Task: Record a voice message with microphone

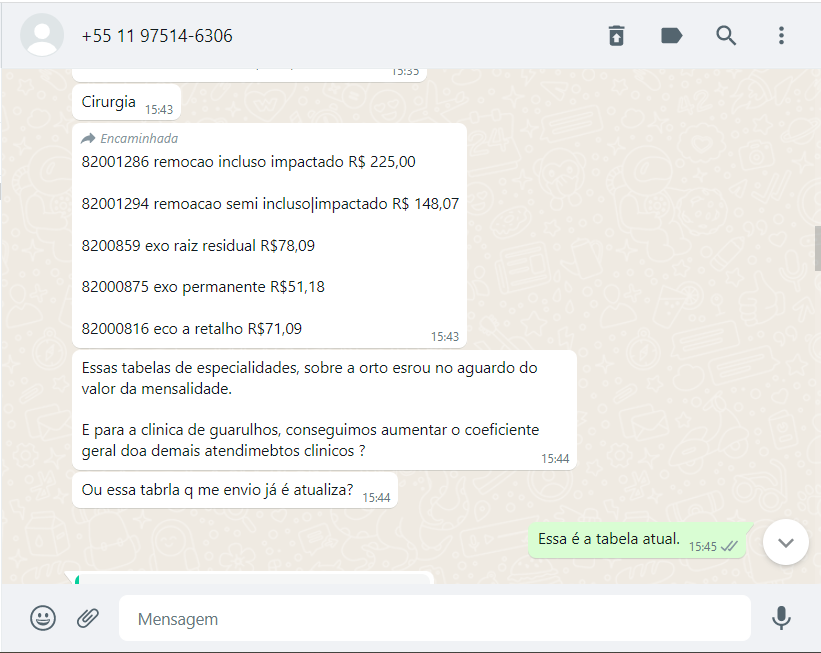Action: (x=781, y=618)
